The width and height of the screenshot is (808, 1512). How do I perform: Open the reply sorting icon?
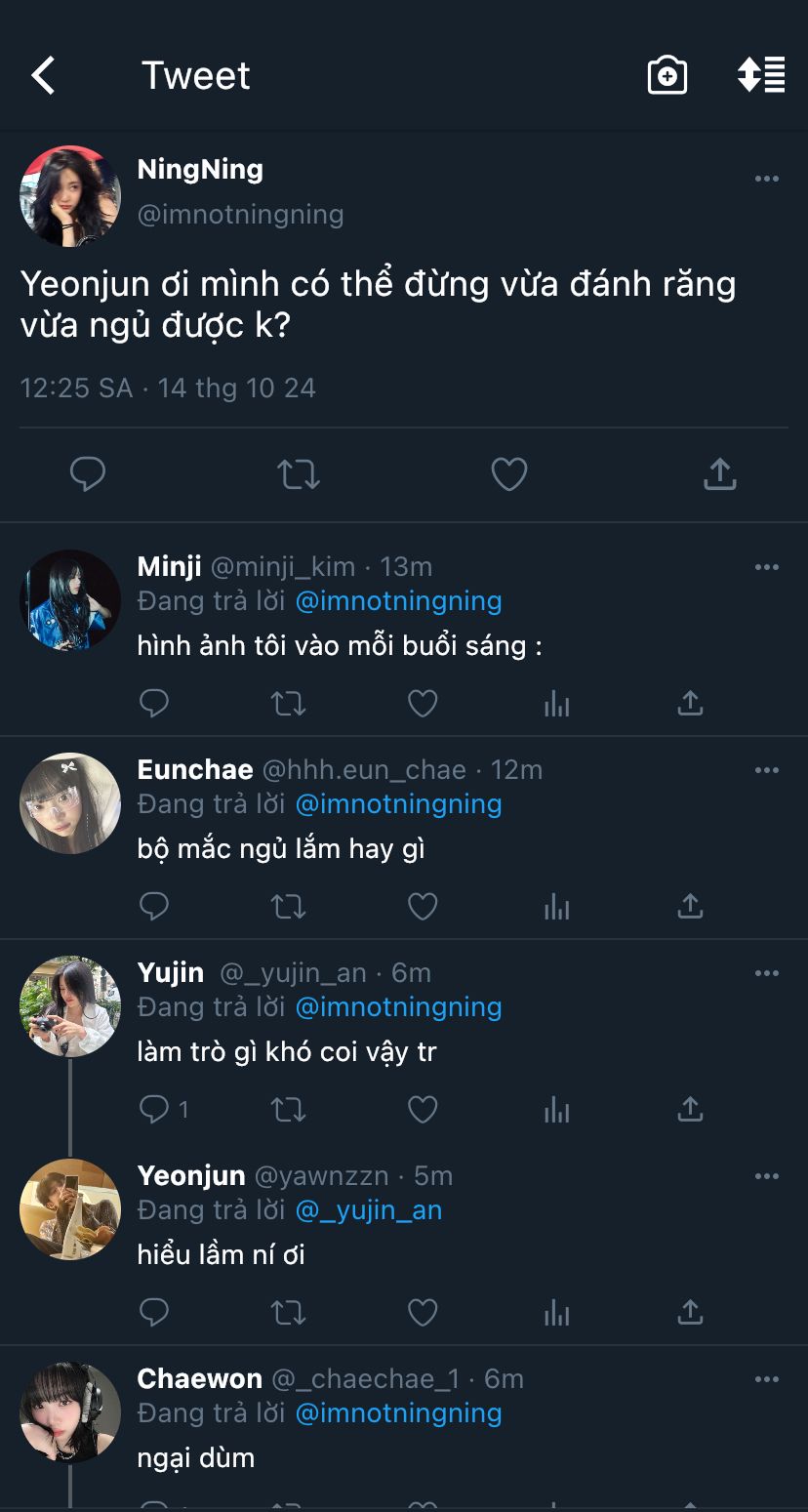[x=761, y=75]
